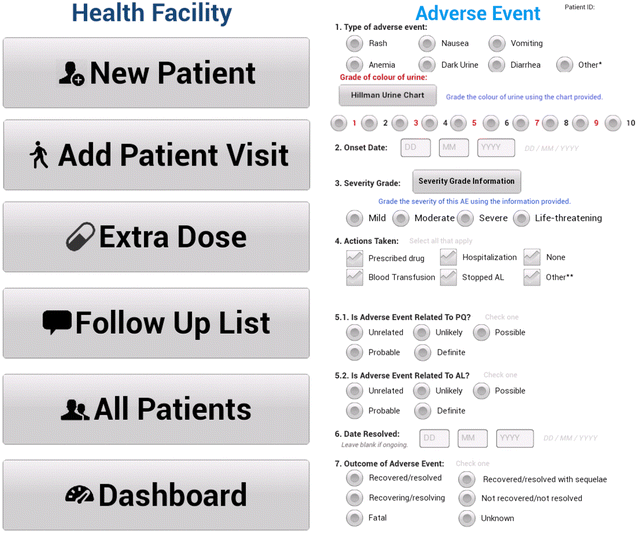Viewport: 638px width, 533px height.
Task: Open Extra Dose
Action: pos(156,237)
